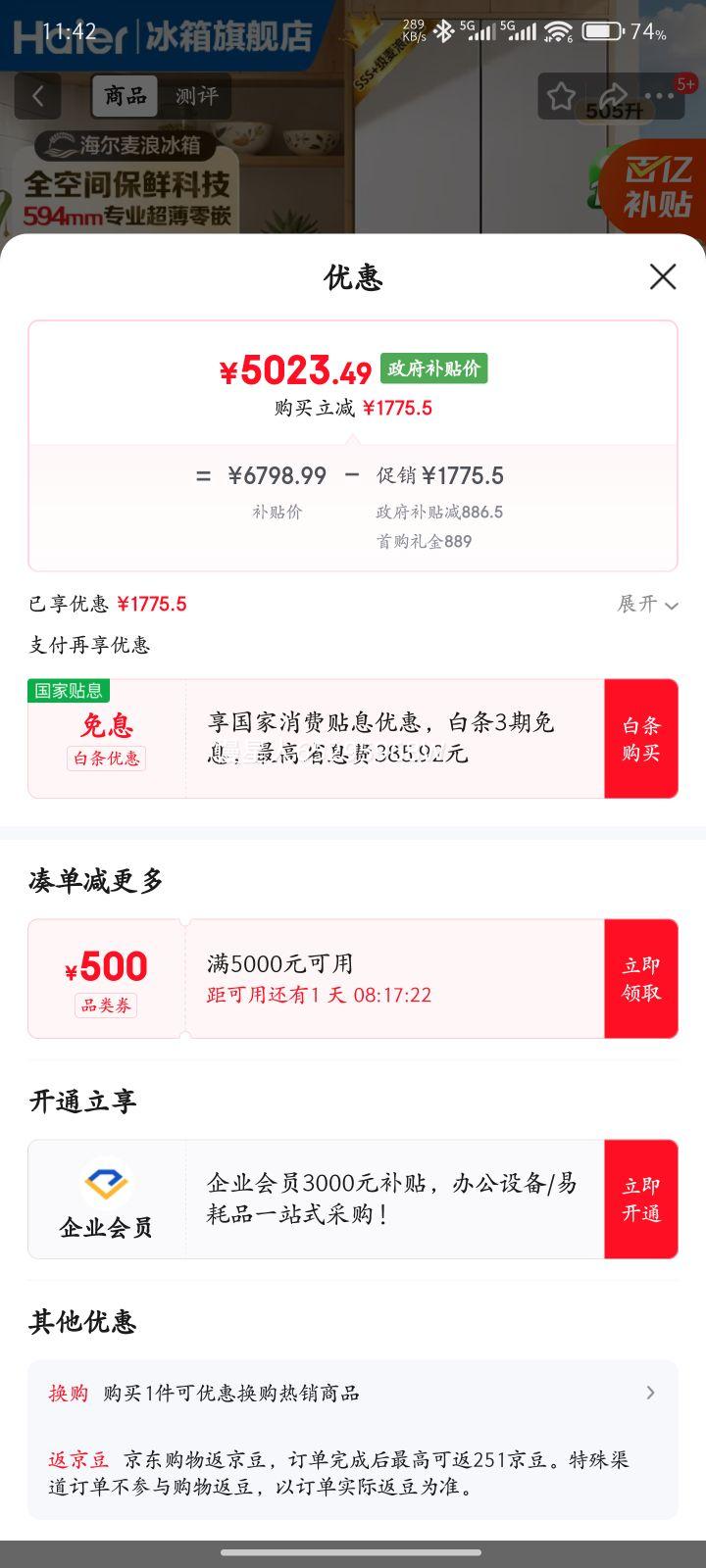Expand the 已享优惠 section via 展开
This screenshot has height=1568, width=706.
coord(646,605)
